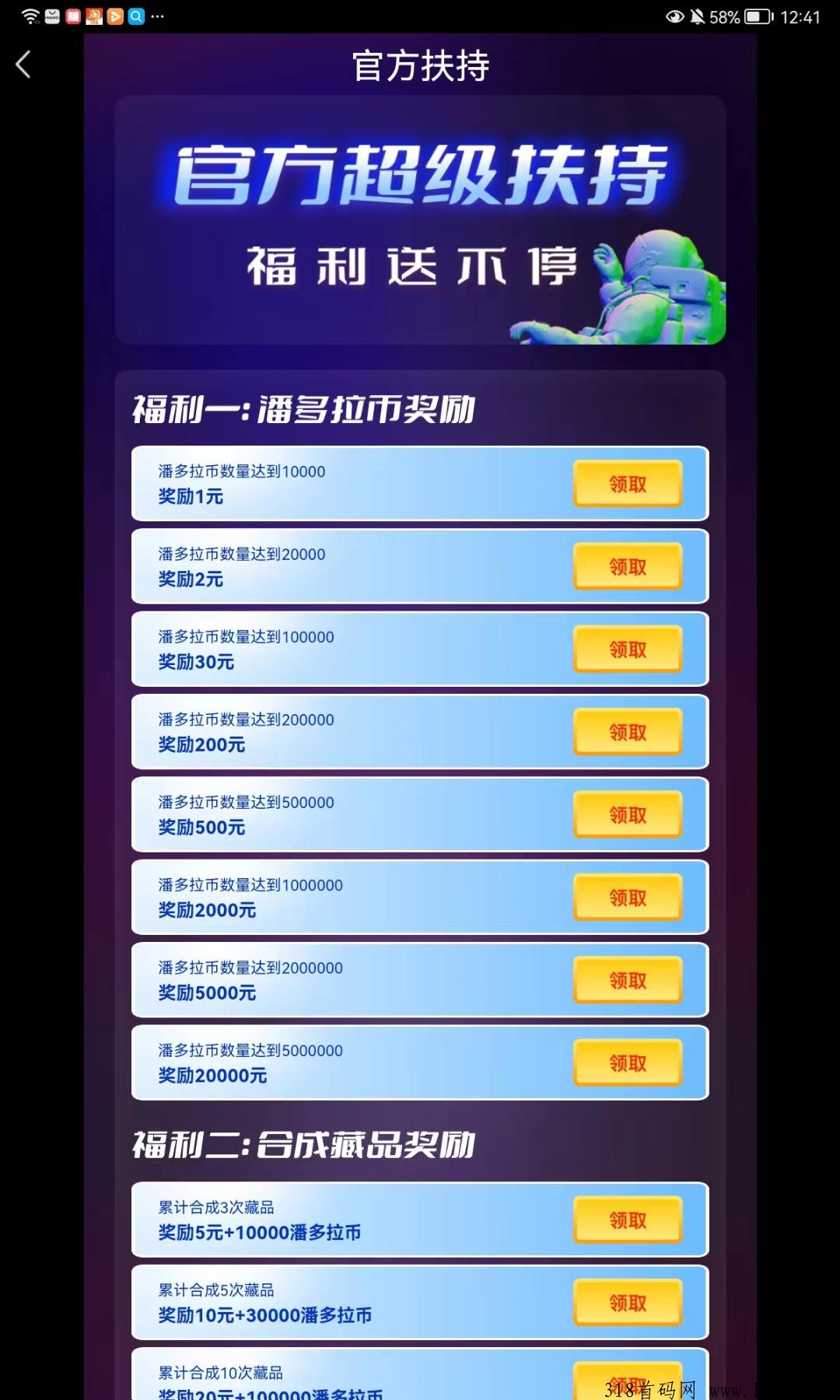This screenshot has height=1400, width=840.
Task: Claim reward for 累计合成3次藏品
Action: pyautogui.click(x=628, y=1220)
